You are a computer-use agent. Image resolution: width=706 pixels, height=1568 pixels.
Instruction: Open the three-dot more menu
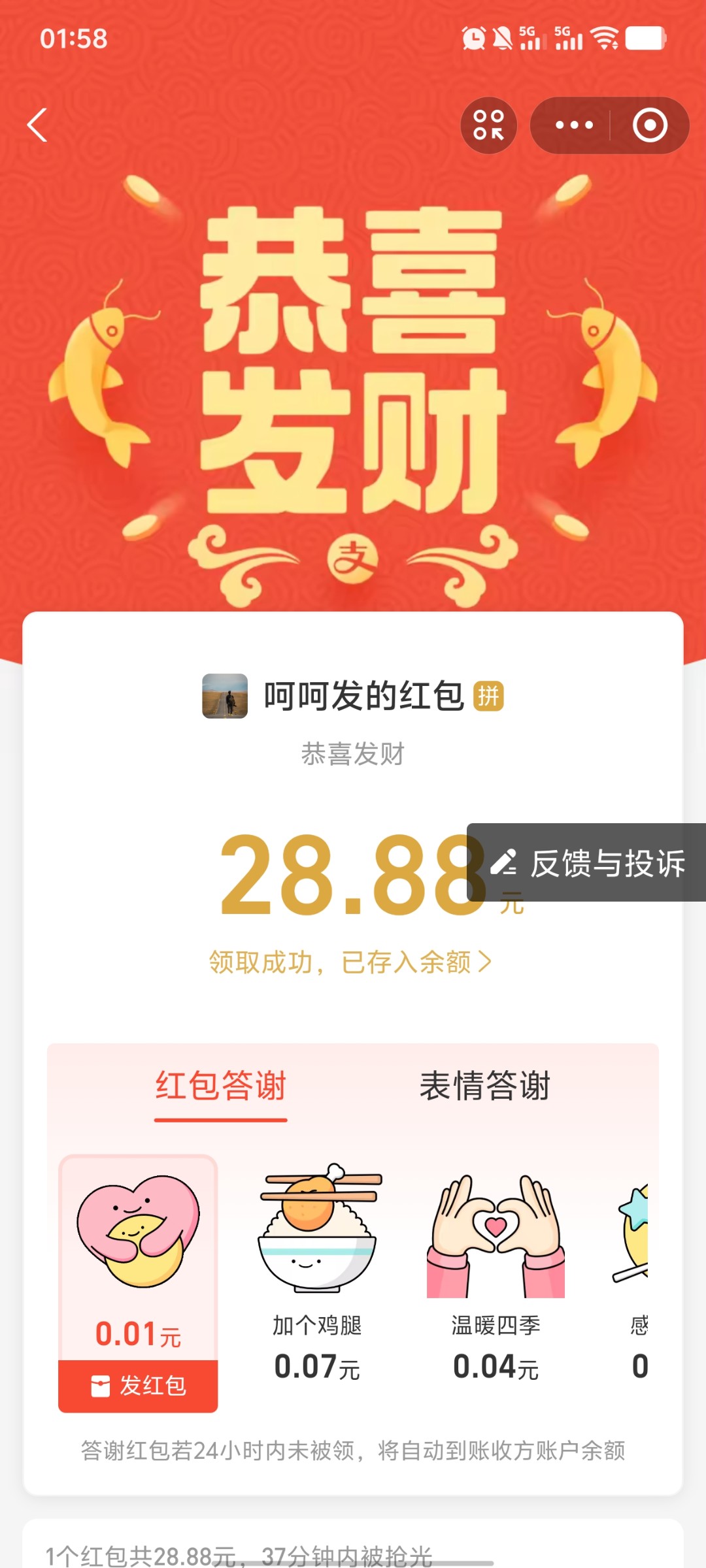tap(573, 125)
